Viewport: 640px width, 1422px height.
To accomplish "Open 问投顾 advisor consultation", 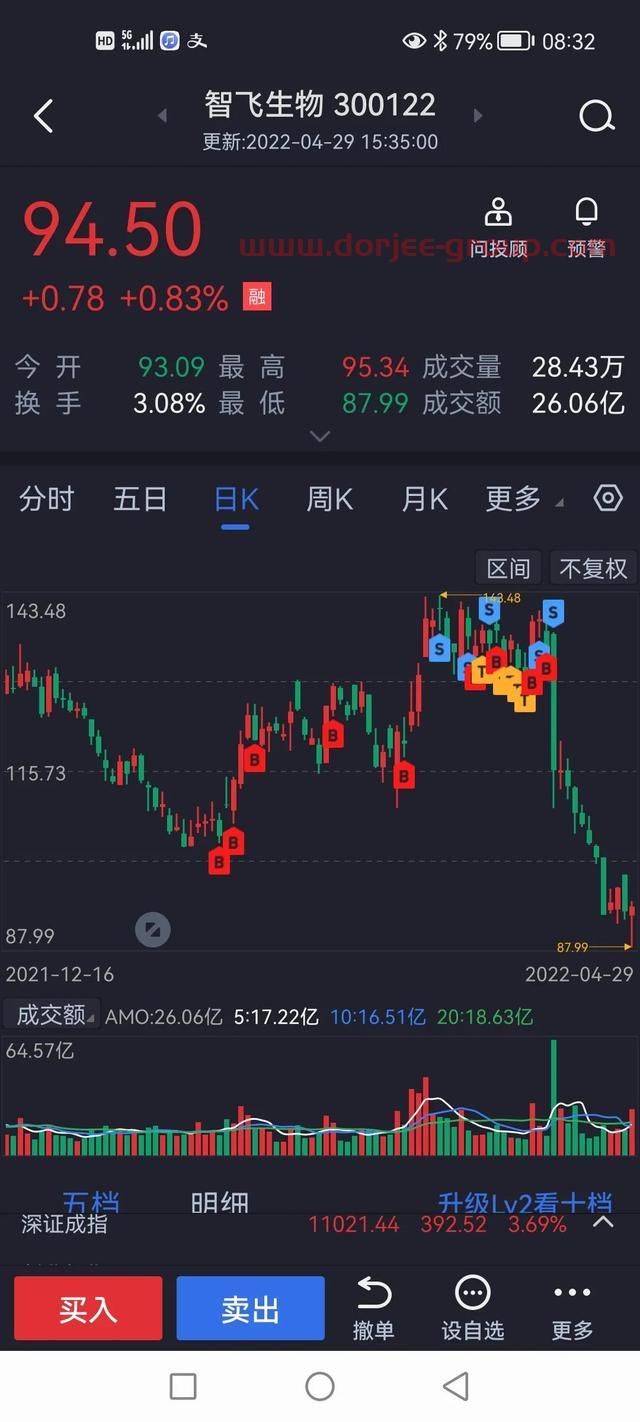I will 498,228.
